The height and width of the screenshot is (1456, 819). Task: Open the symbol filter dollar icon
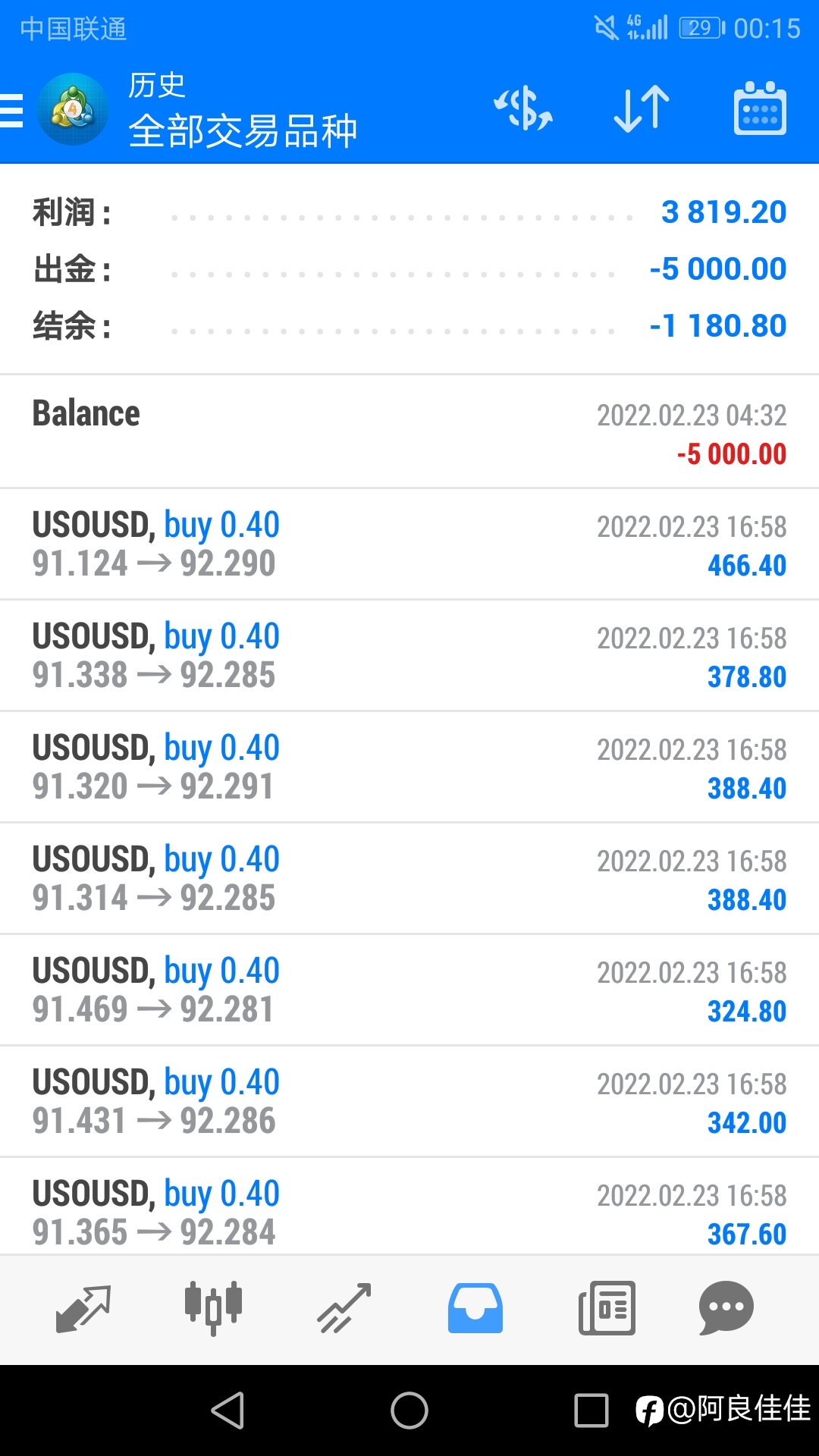click(x=523, y=109)
